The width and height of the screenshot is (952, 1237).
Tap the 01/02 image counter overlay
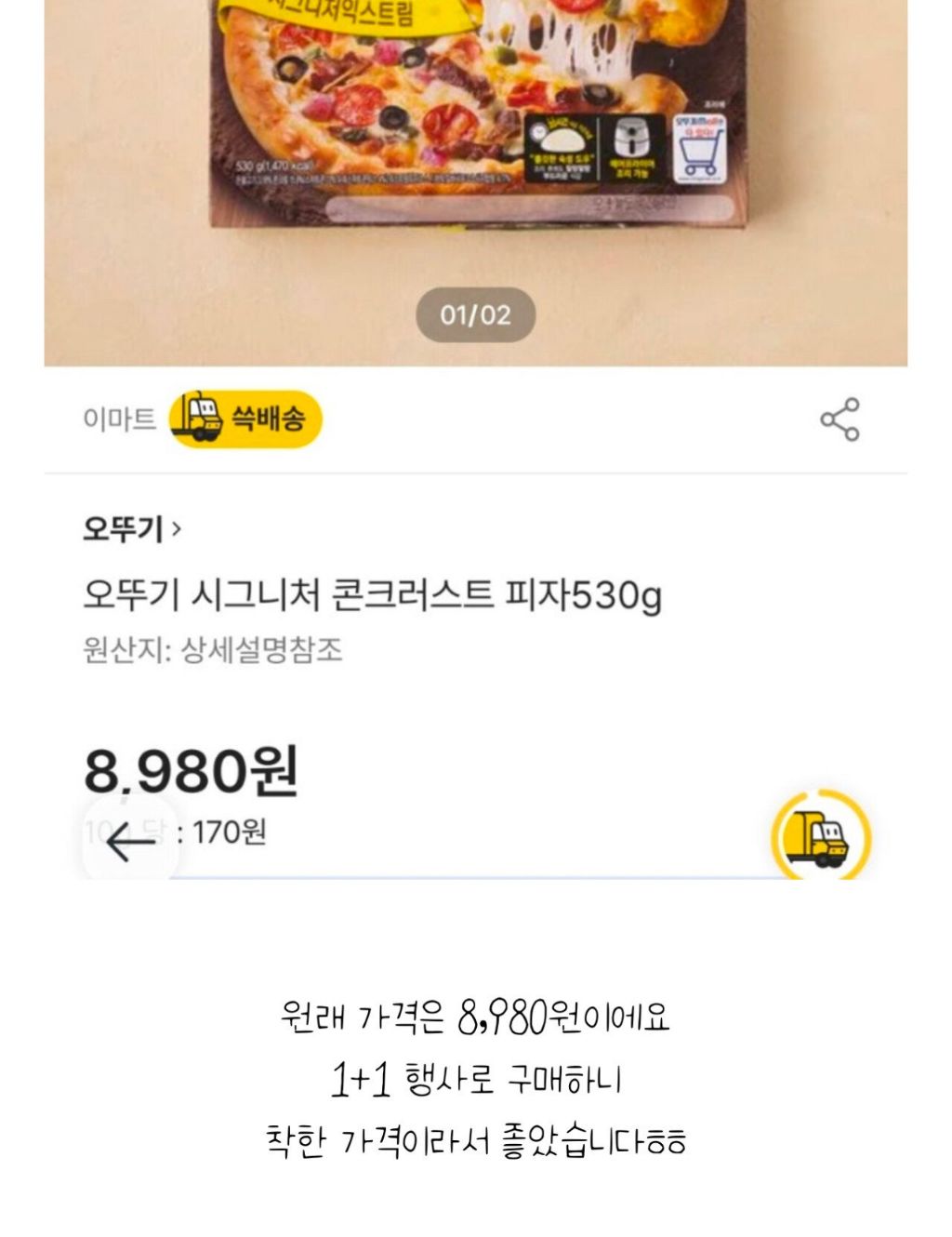(476, 316)
